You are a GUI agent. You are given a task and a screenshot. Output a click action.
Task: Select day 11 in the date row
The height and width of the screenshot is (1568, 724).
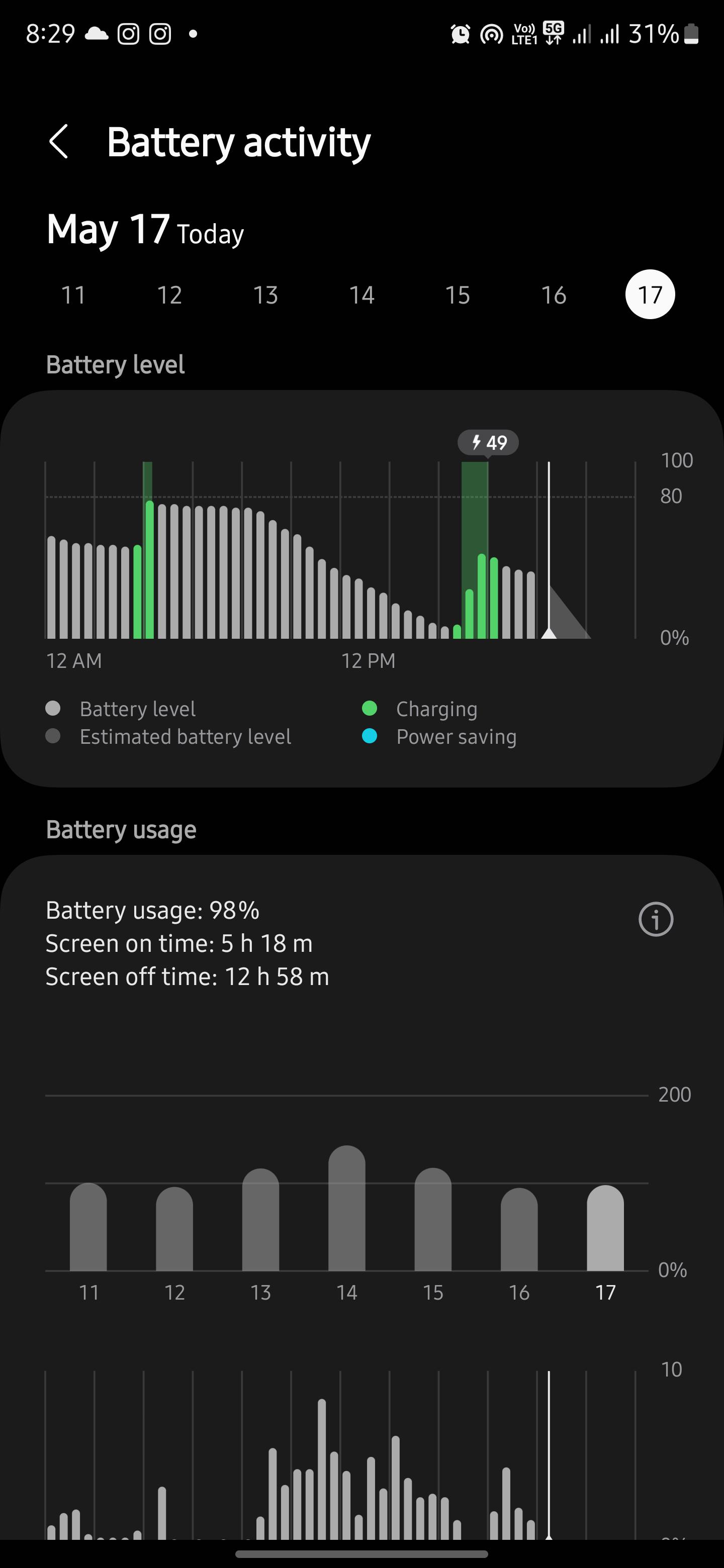click(73, 295)
